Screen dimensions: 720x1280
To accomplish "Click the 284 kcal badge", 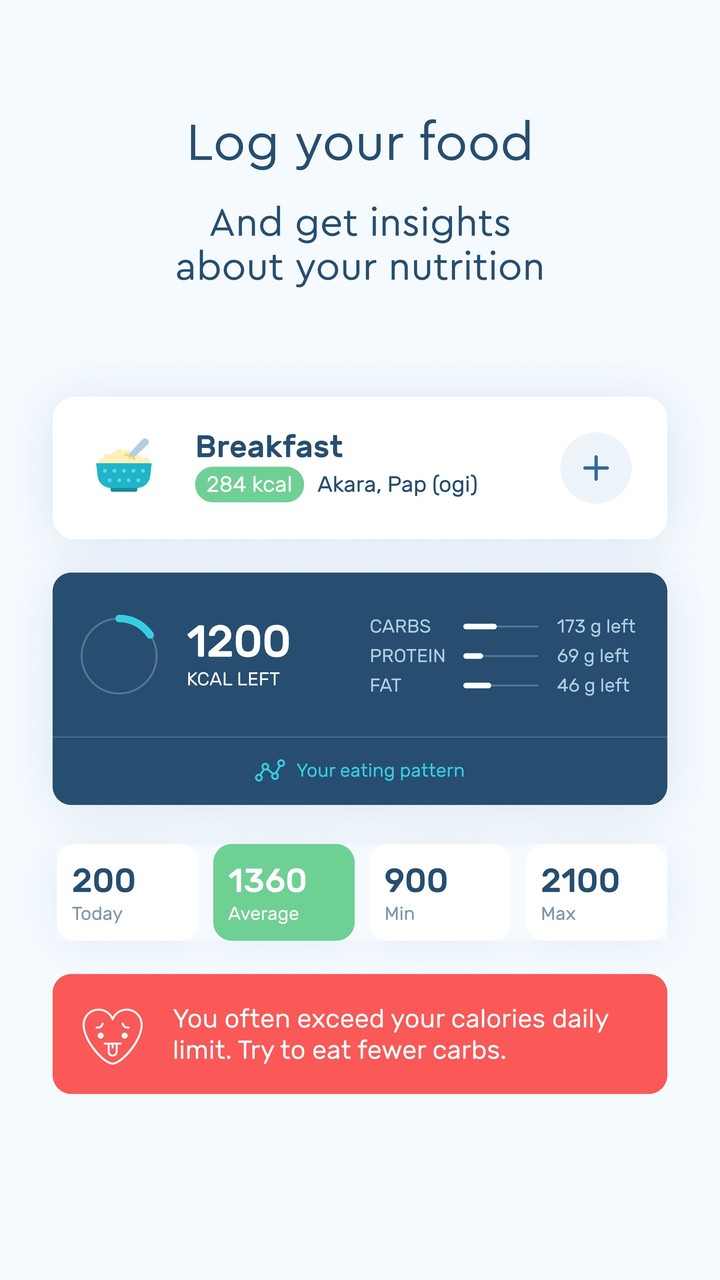I will tap(248, 484).
